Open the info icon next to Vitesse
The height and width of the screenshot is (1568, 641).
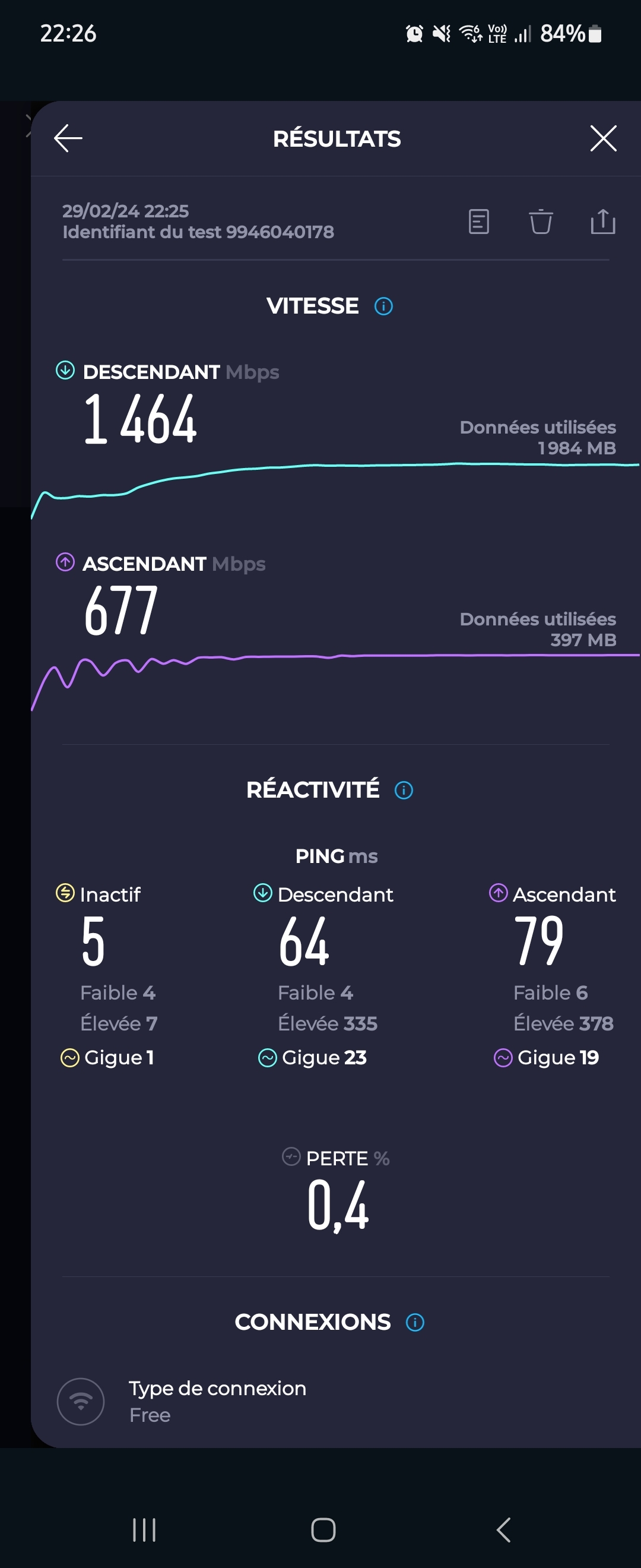(383, 306)
